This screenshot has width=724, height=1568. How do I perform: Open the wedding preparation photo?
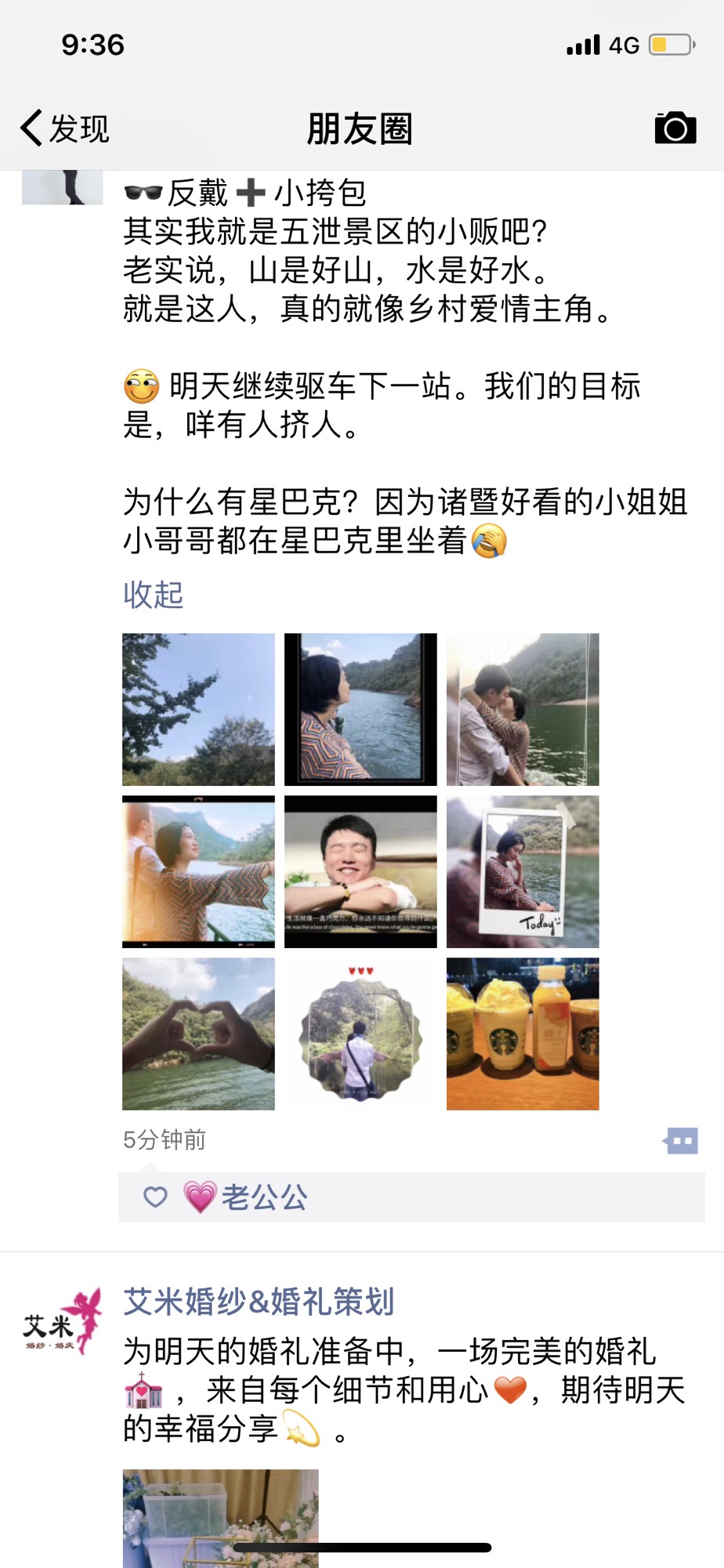point(220,1516)
